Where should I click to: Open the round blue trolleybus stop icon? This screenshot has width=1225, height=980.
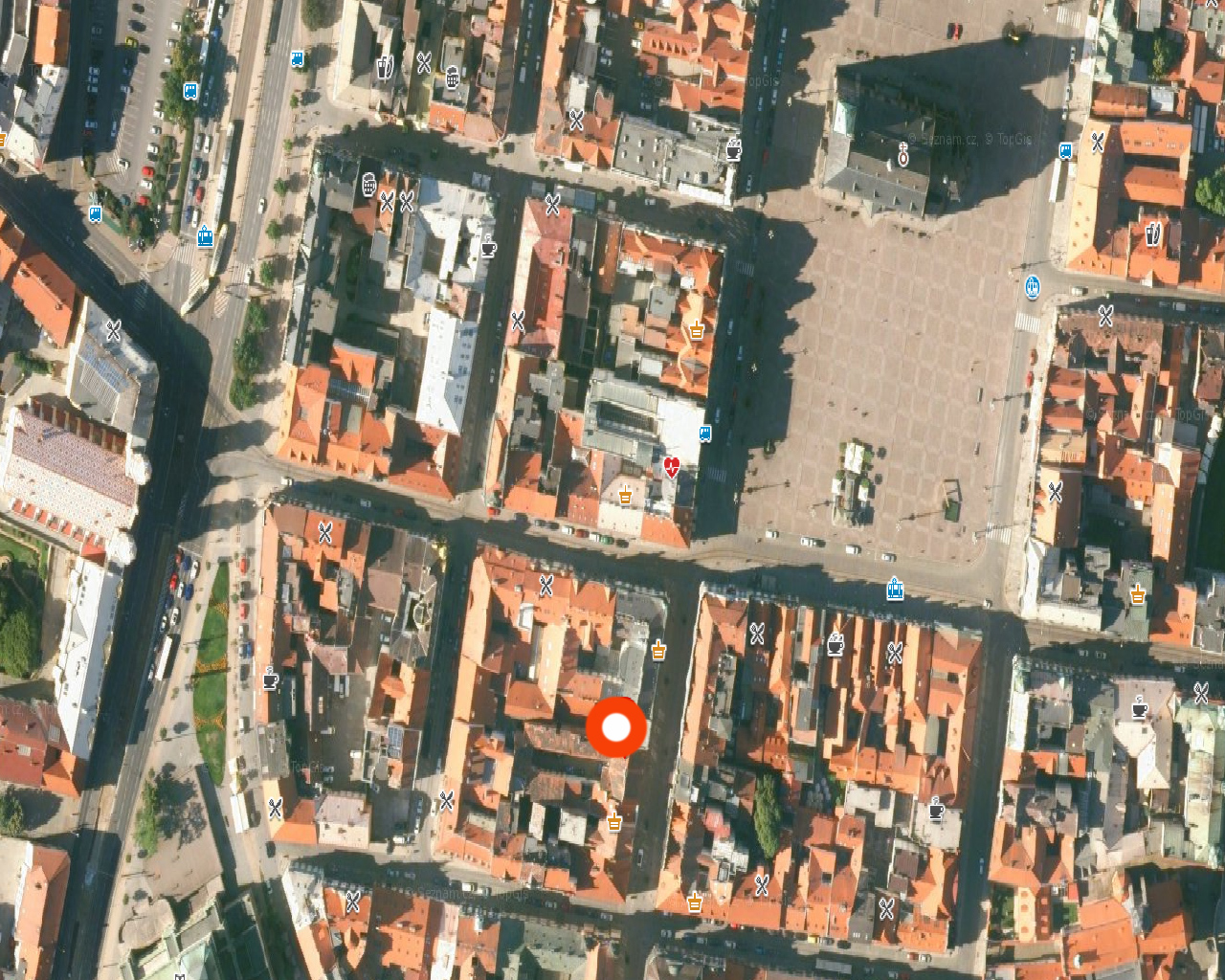coord(1032,285)
